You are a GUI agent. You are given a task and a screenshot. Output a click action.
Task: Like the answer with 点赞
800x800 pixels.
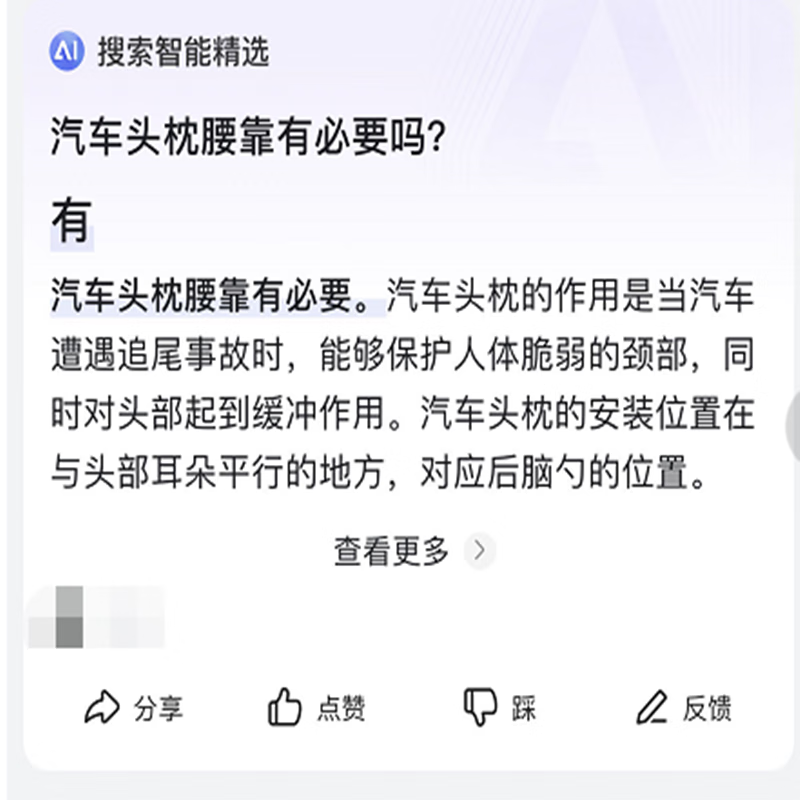point(317,709)
